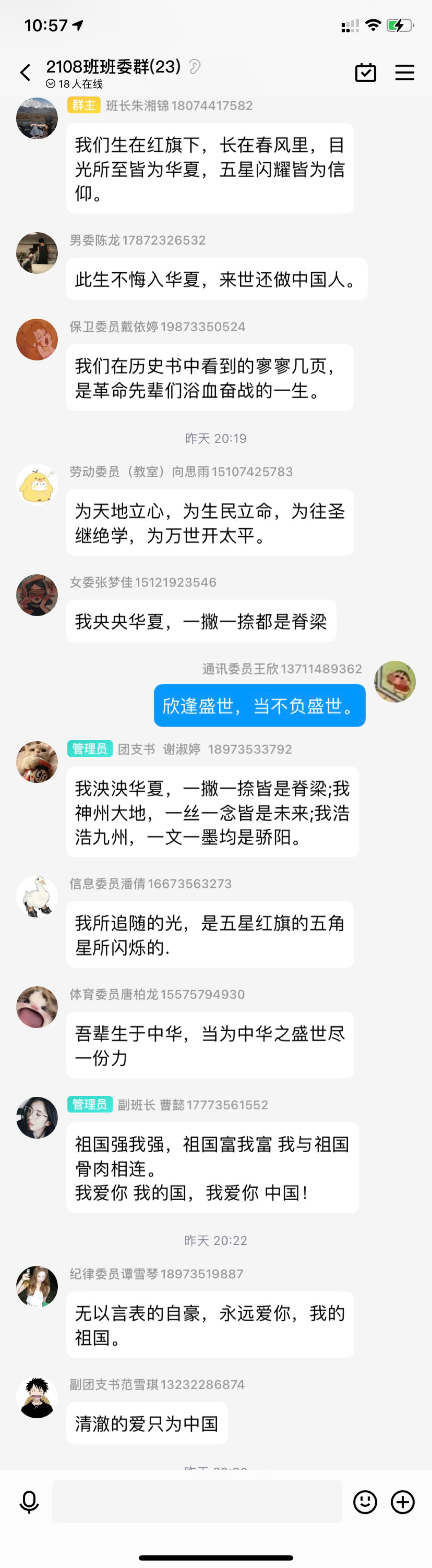Open 体育委员唐柏龙's avatar
This screenshot has width=432, height=1568.
37,1007
